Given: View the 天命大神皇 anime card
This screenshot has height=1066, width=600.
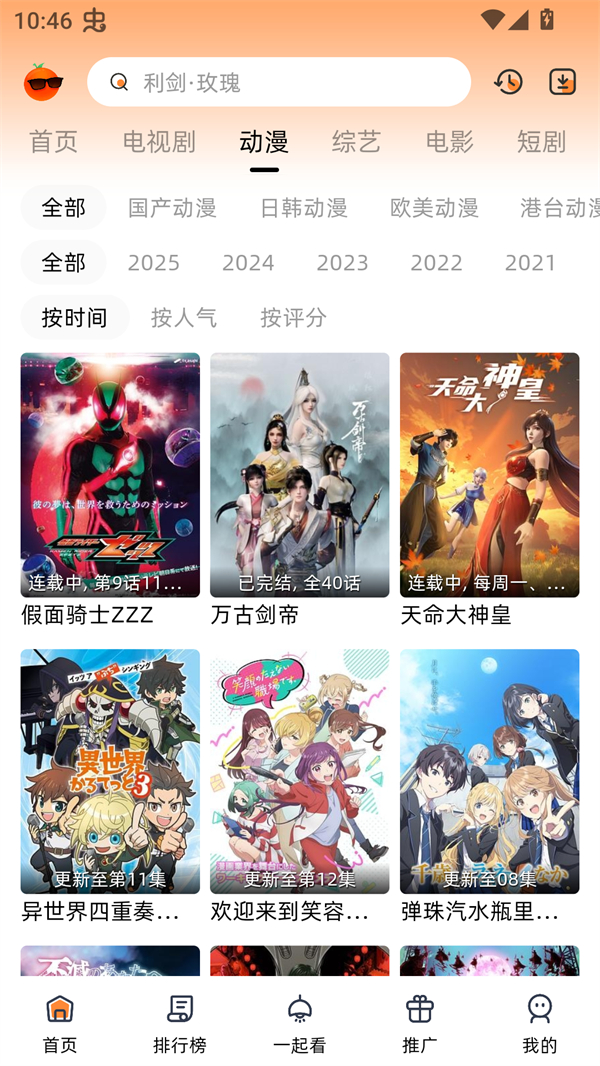Looking at the screenshot, I should [489, 475].
